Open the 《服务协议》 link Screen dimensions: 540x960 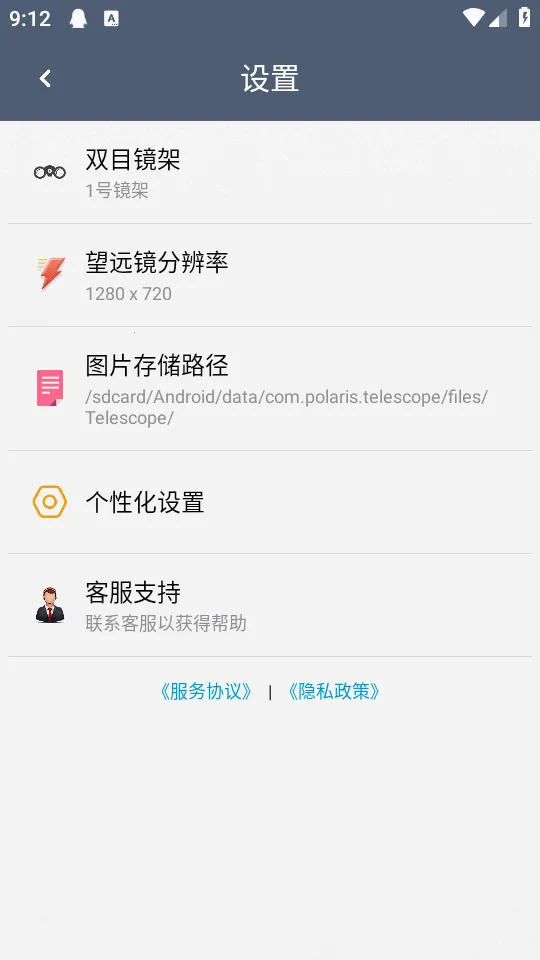[x=206, y=692]
